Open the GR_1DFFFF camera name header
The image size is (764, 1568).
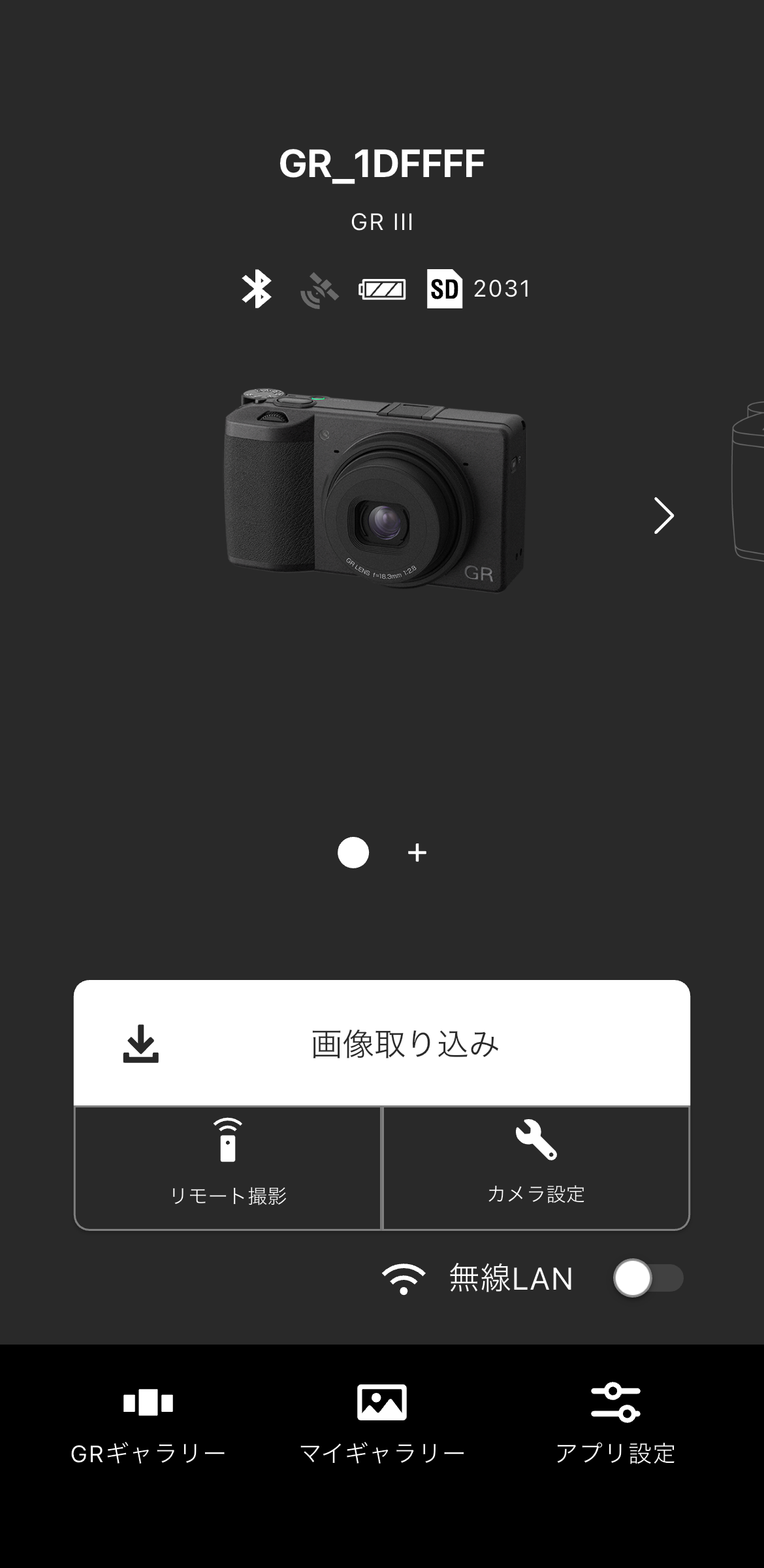click(x=382, y=165)
